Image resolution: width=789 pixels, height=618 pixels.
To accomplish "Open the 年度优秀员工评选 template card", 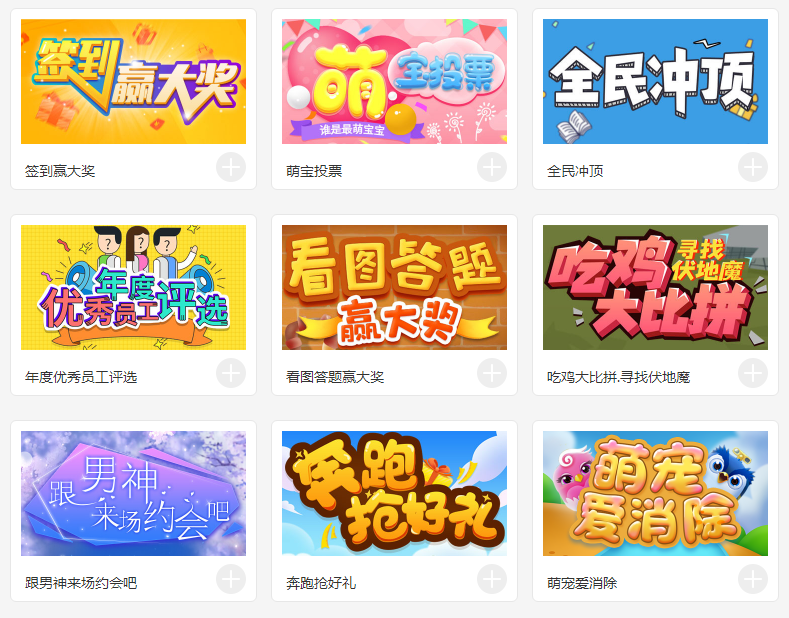I will (133, 288).
